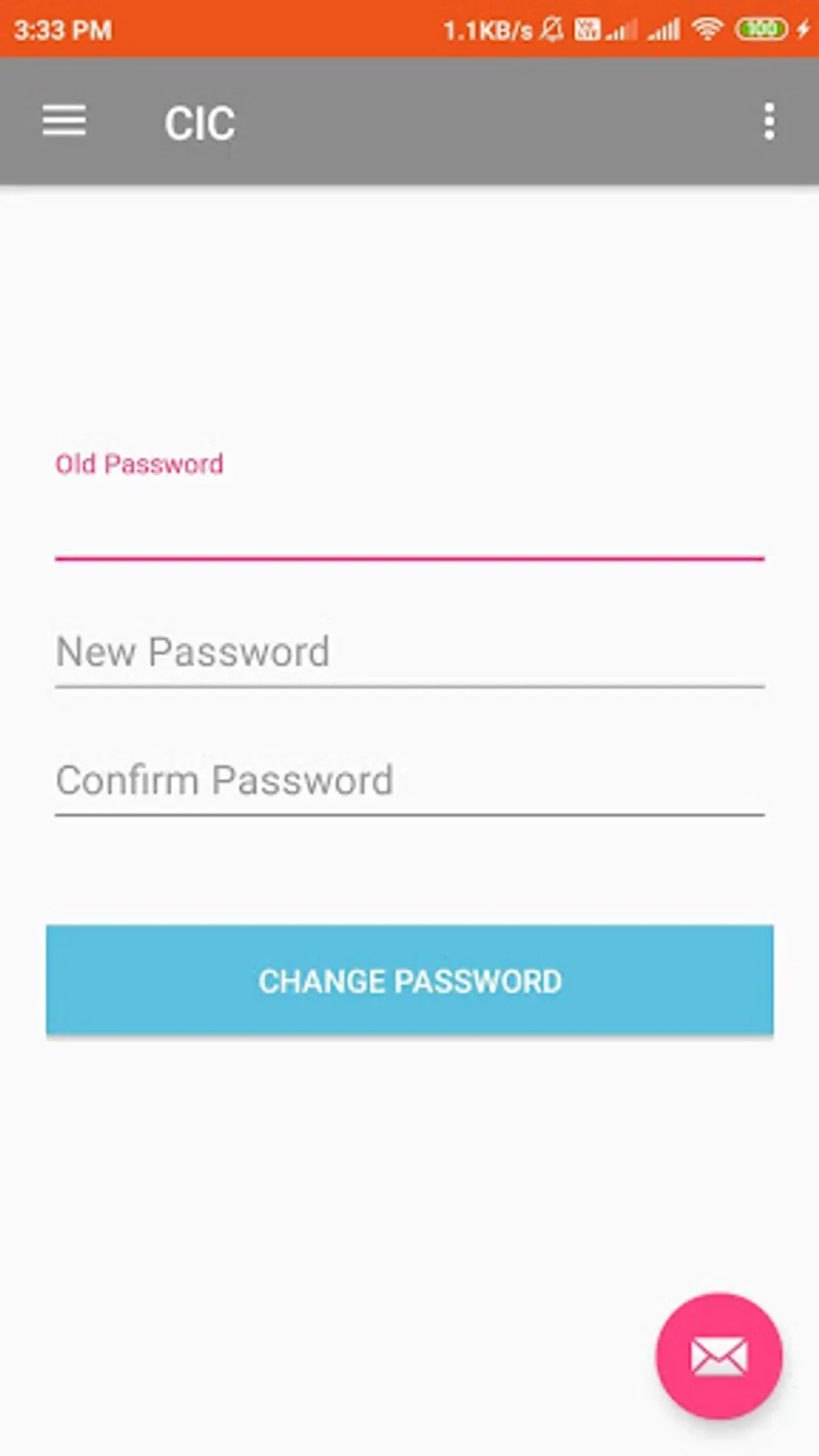Image resolution: width=819 pixels, height=1456 pixels.
Task: Click the Old Password label
Action: 139,464
